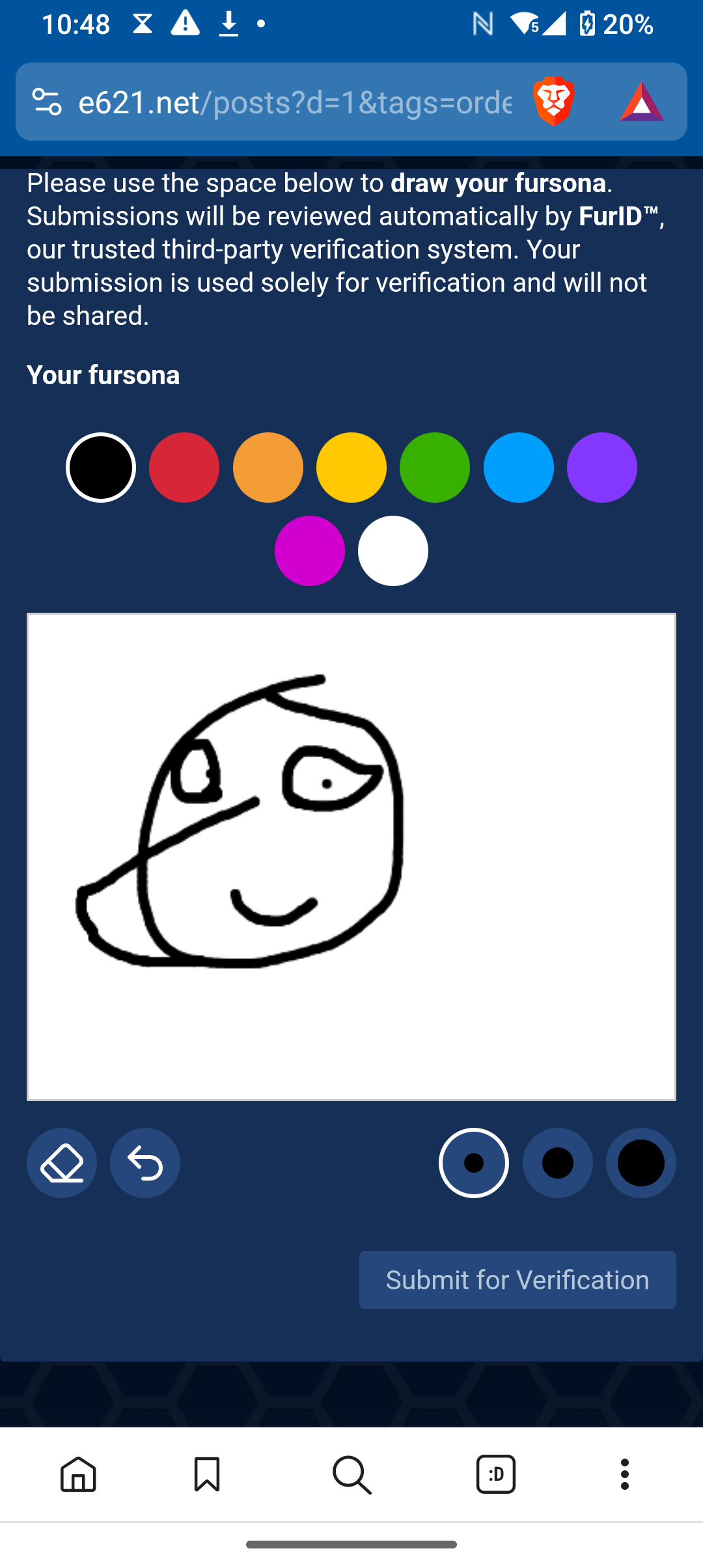Select the black color swatch
The width and height of the screenshot is (703, 1568).
click(101, 468)
